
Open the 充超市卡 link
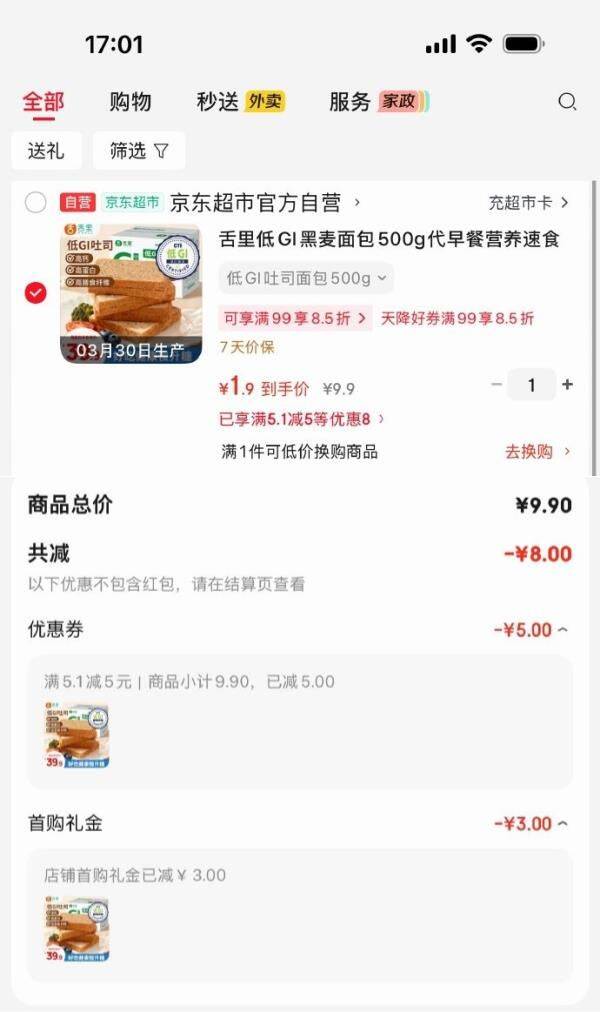[x=528, y=203]
